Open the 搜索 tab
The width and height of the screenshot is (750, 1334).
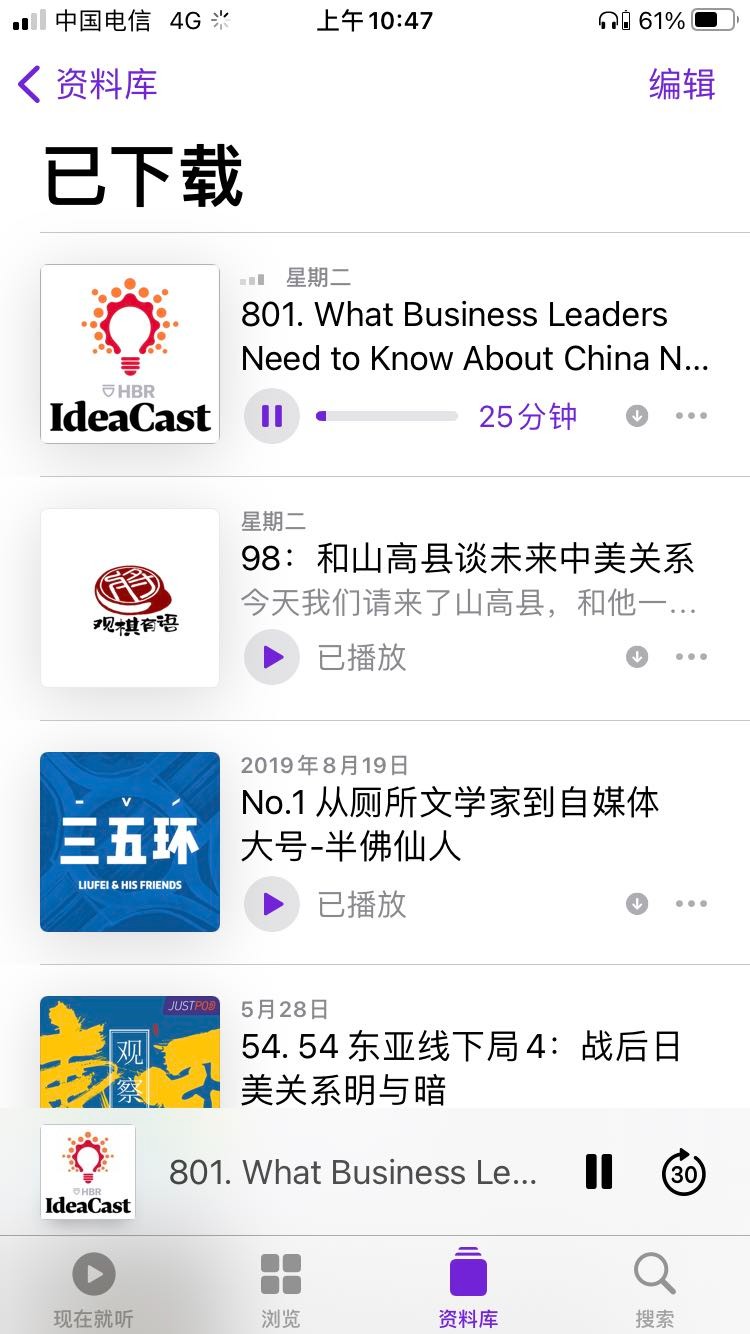tap(655, 1290)
